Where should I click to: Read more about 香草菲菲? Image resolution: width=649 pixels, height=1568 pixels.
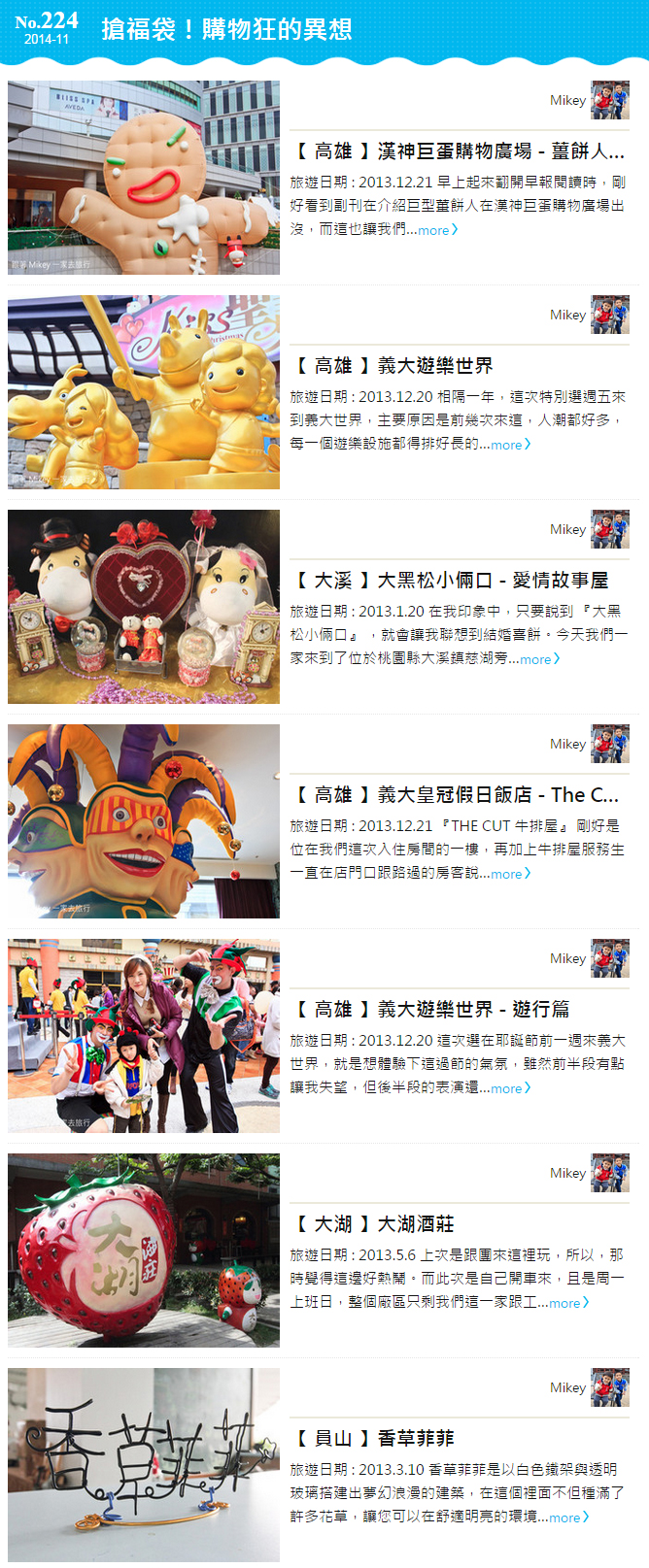[x=568, y=1518]
